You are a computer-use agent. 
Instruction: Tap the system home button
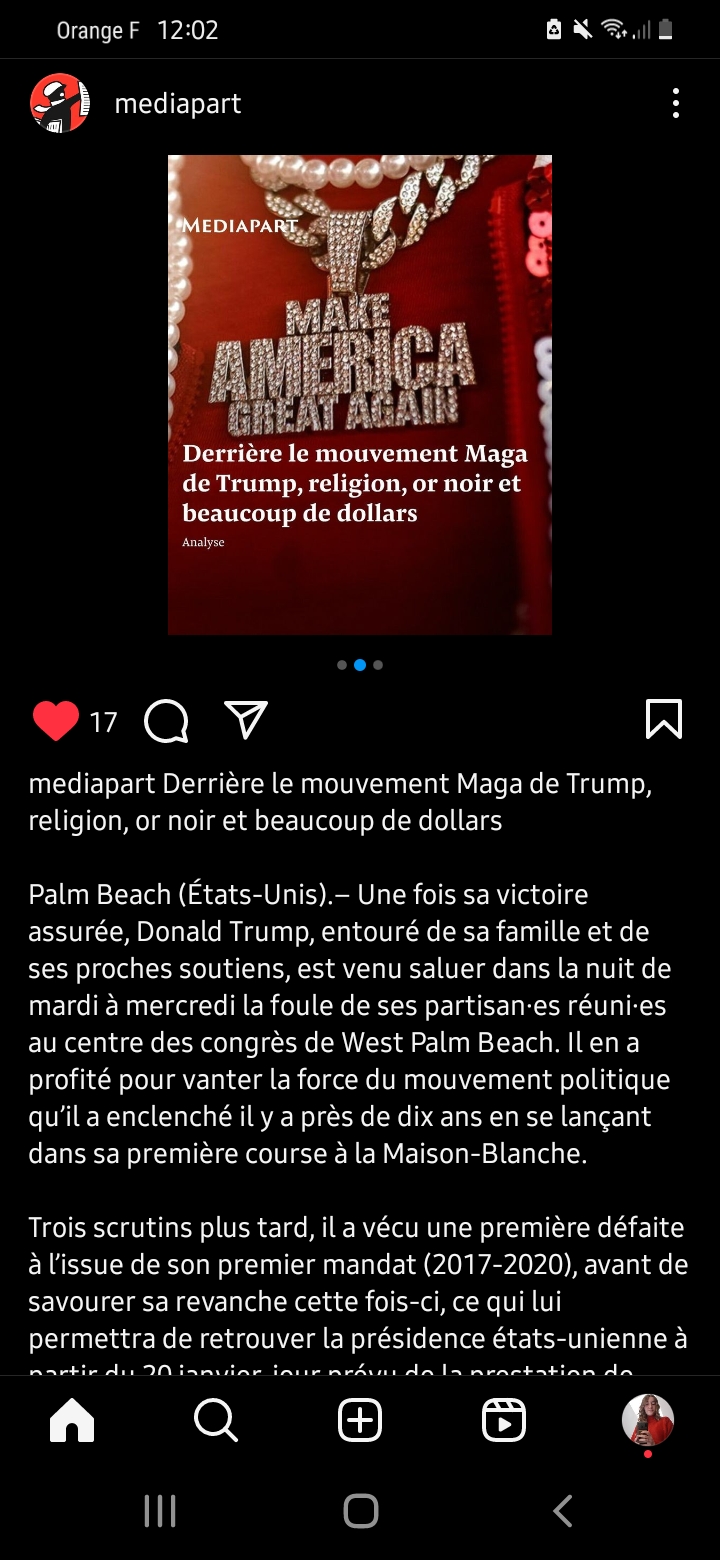coord(360,1511)
